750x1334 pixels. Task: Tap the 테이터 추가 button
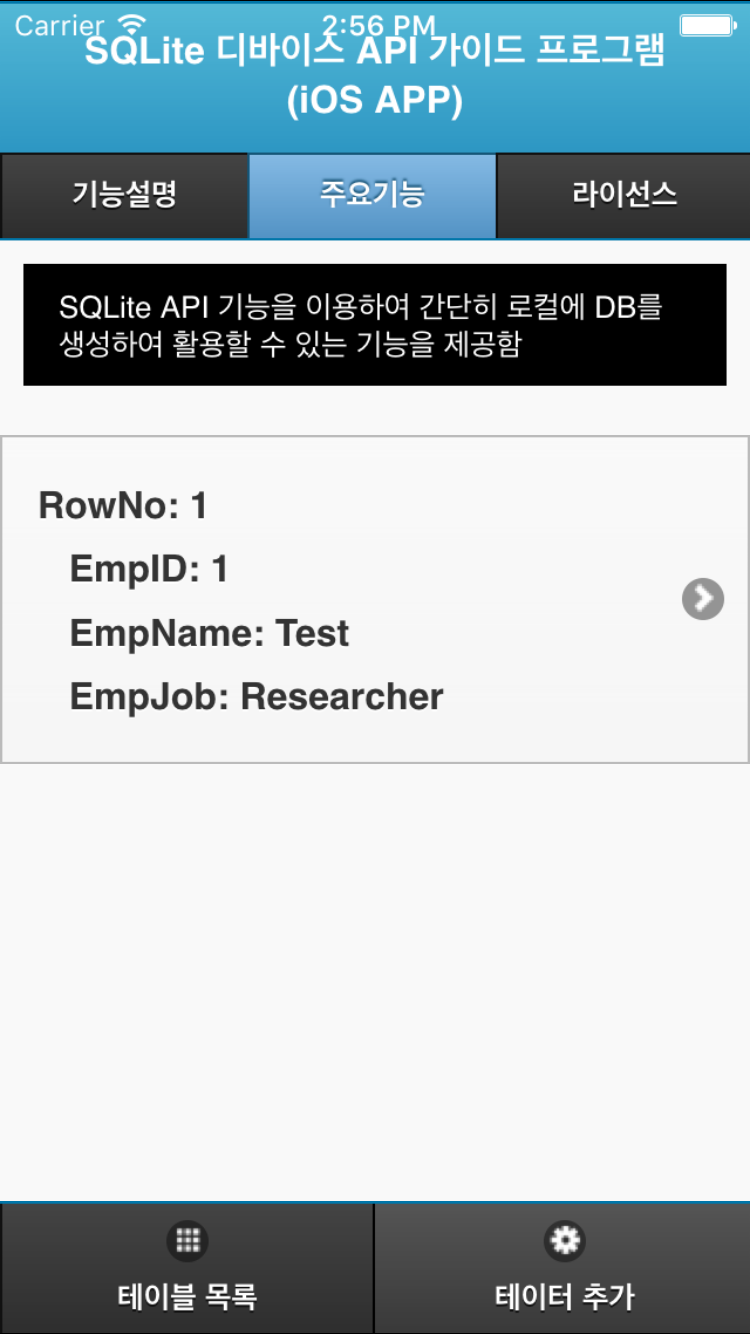563,1268
